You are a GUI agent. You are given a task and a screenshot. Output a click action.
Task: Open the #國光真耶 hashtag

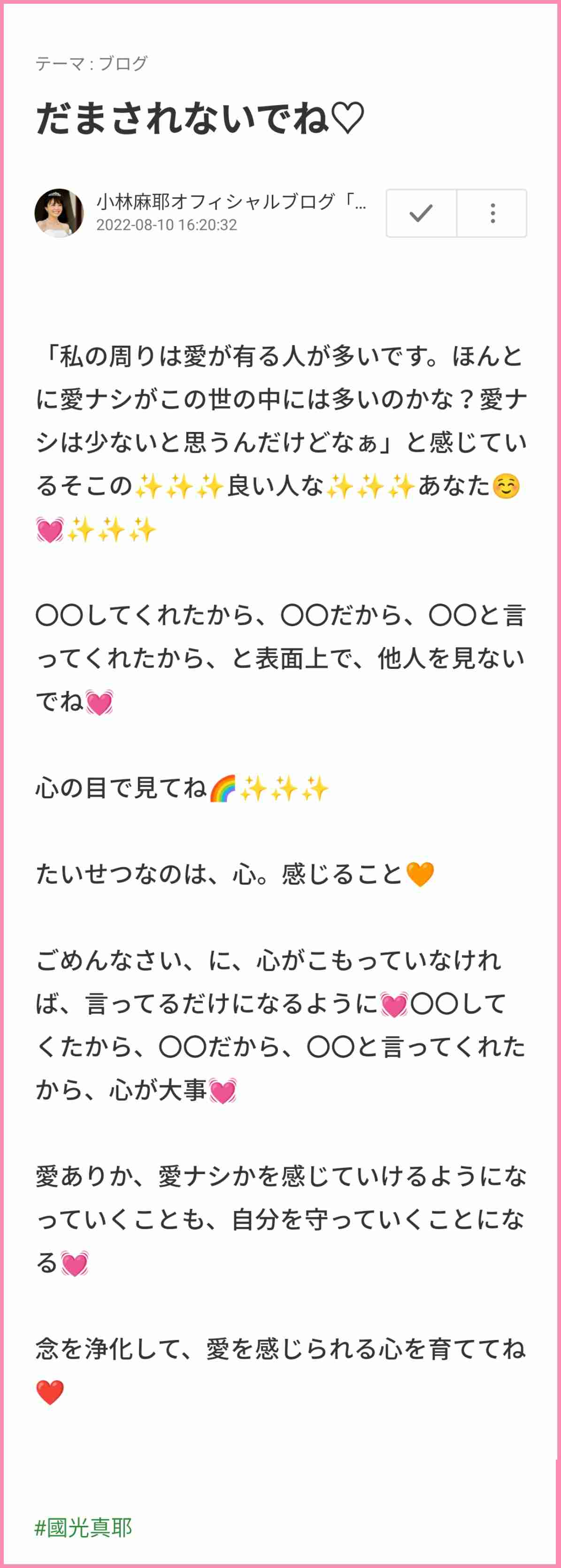84,1527
